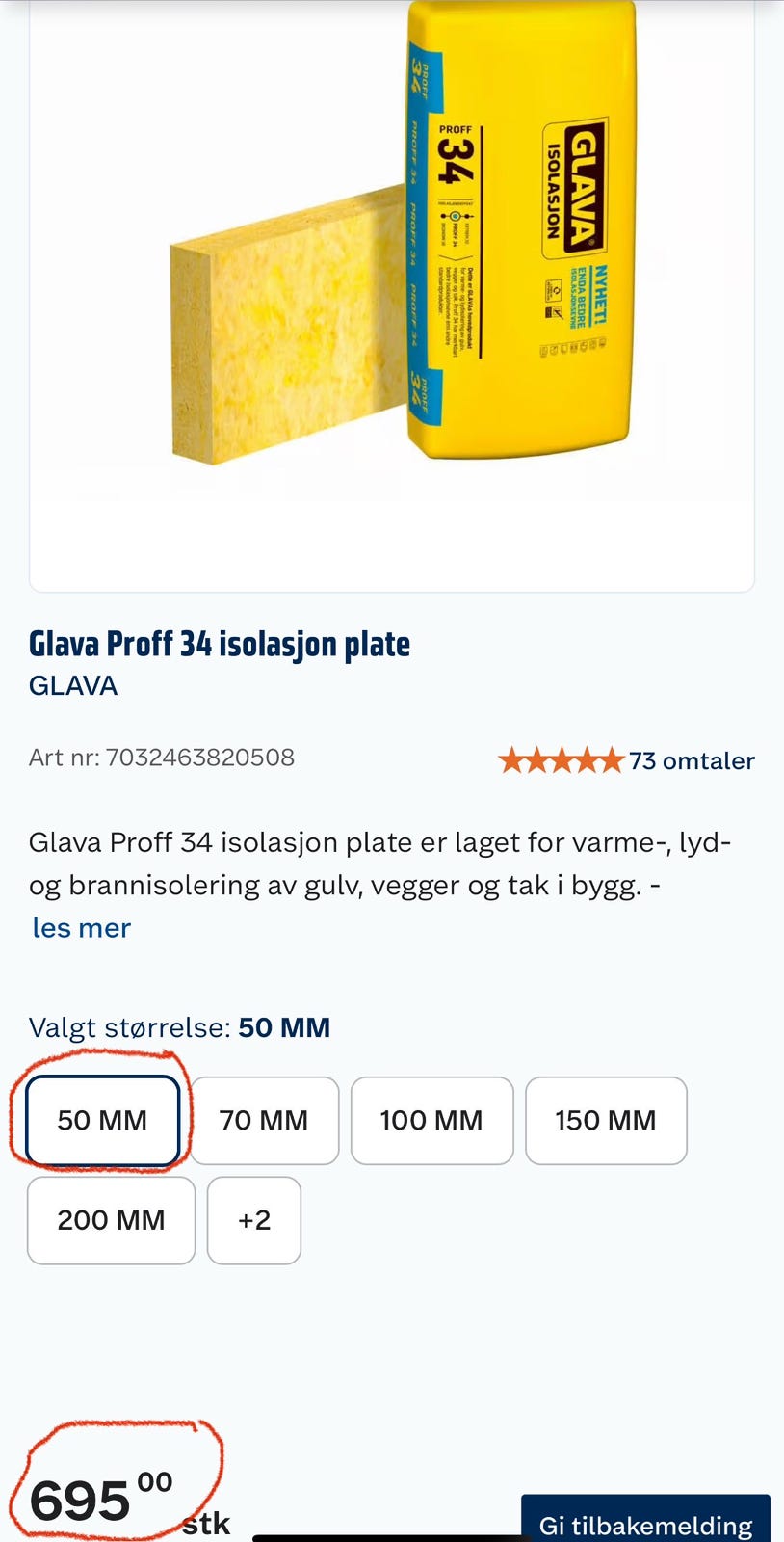Select the 50 MM size option
This screenshot has width=784, height=1542.
click(103, 1121)
